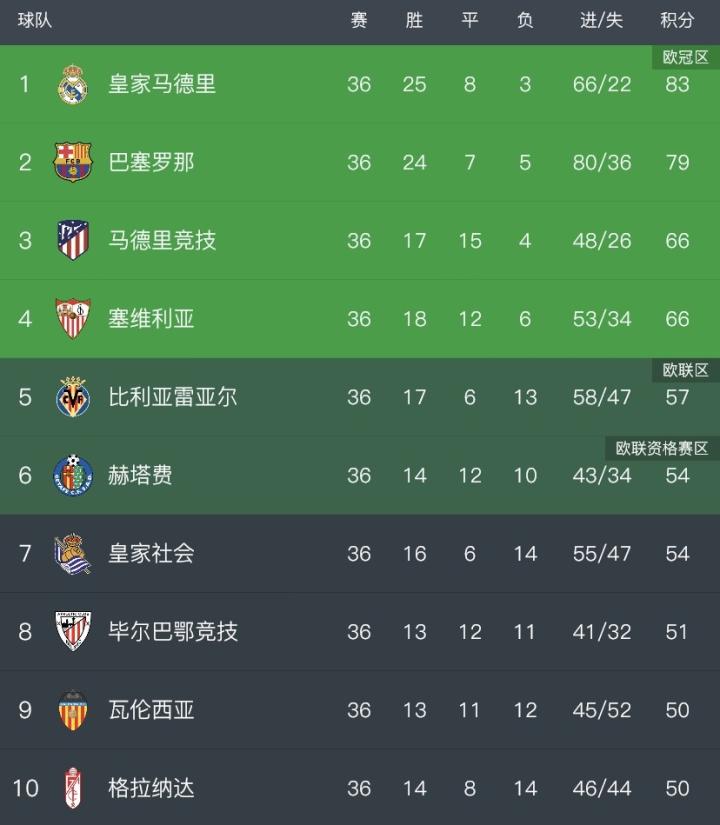View the 塞维利亚 team details
This screenshot has width=720, height=825.
360,319
